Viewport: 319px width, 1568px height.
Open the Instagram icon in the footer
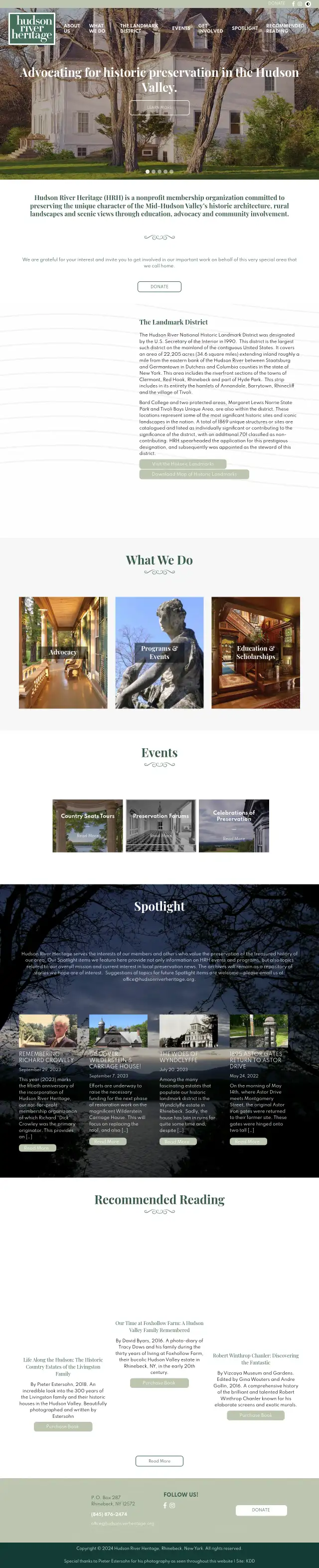coord(172,1505)
